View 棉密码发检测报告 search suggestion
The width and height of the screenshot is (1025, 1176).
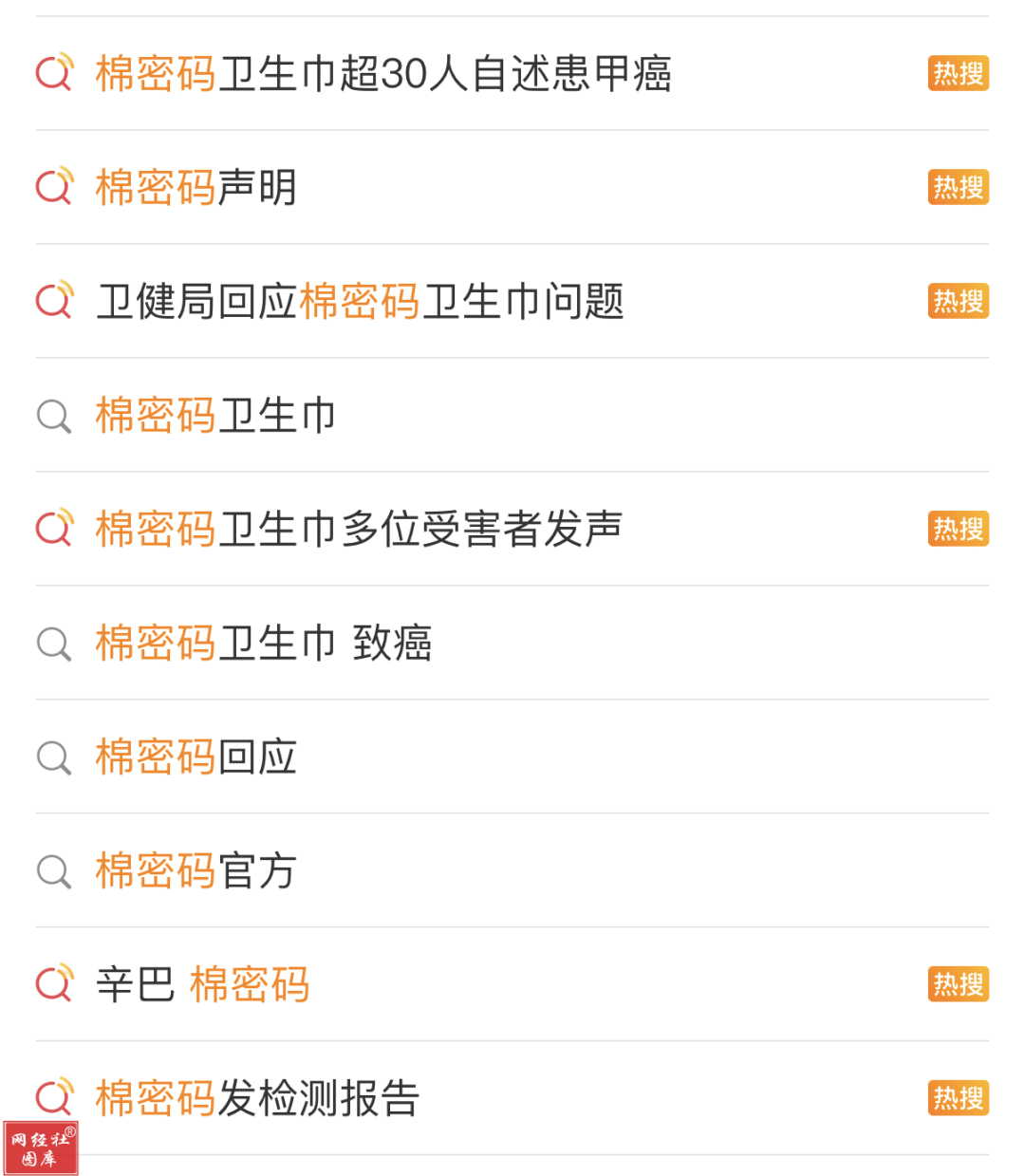[257, 1099]
